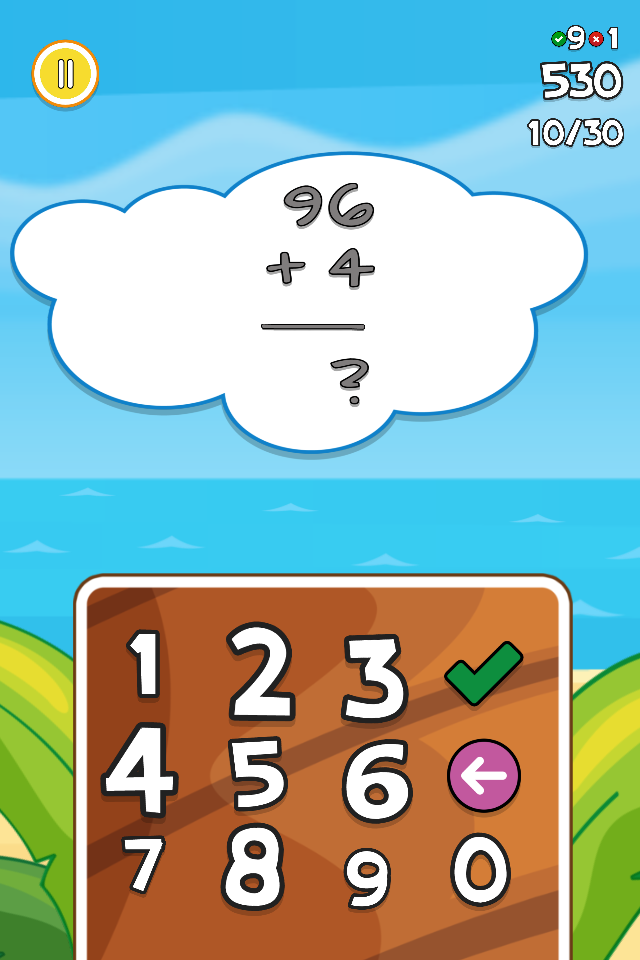Enter digit 7

143,864
